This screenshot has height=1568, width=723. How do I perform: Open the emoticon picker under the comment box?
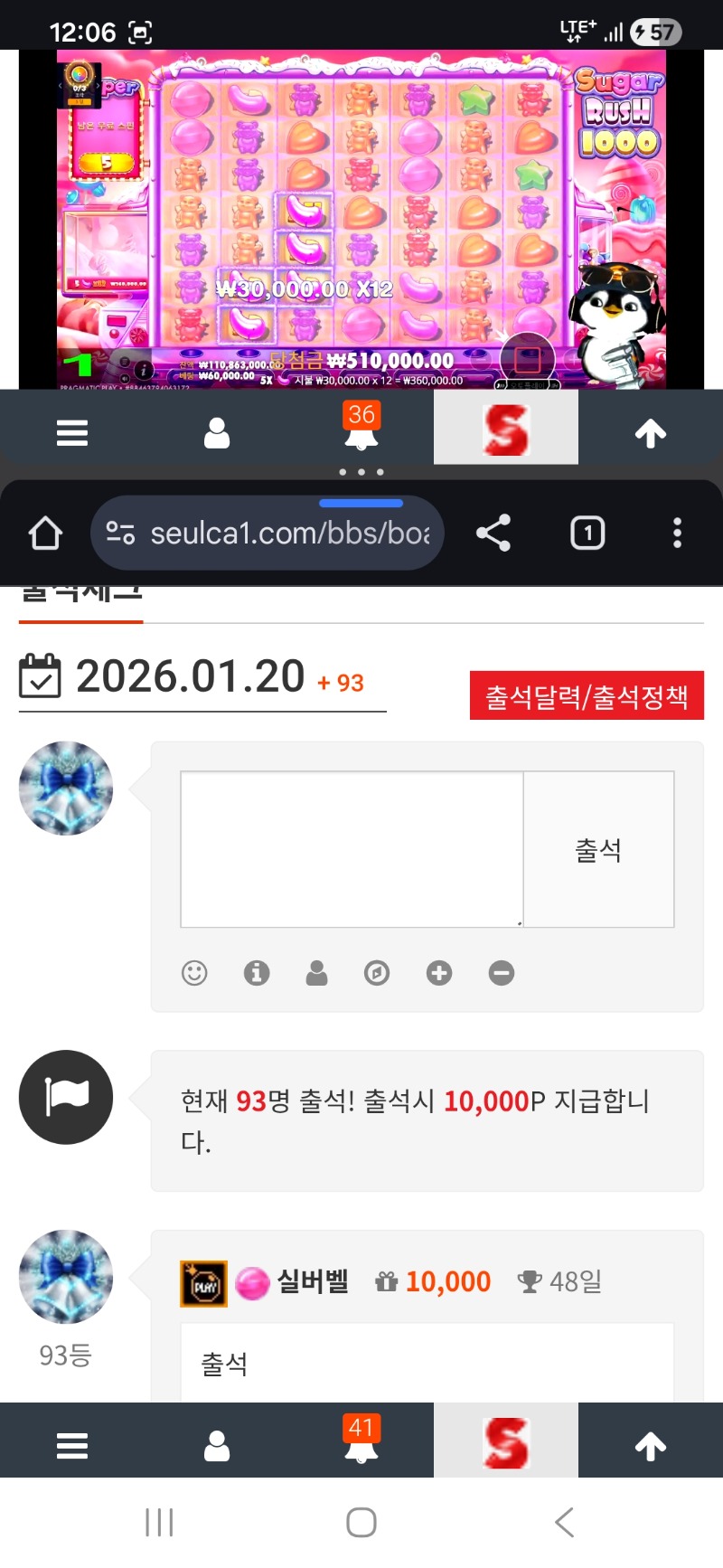point(194,973)
